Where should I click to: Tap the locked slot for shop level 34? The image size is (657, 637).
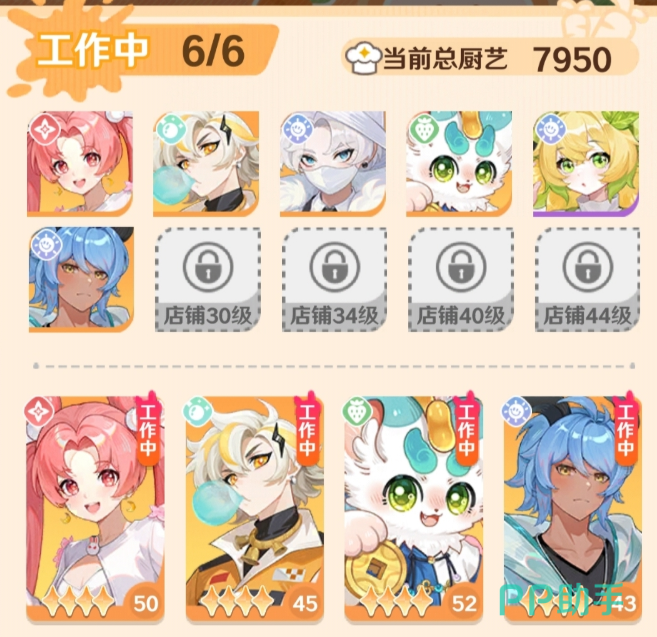pyautogui.click(x=333, y=280)
